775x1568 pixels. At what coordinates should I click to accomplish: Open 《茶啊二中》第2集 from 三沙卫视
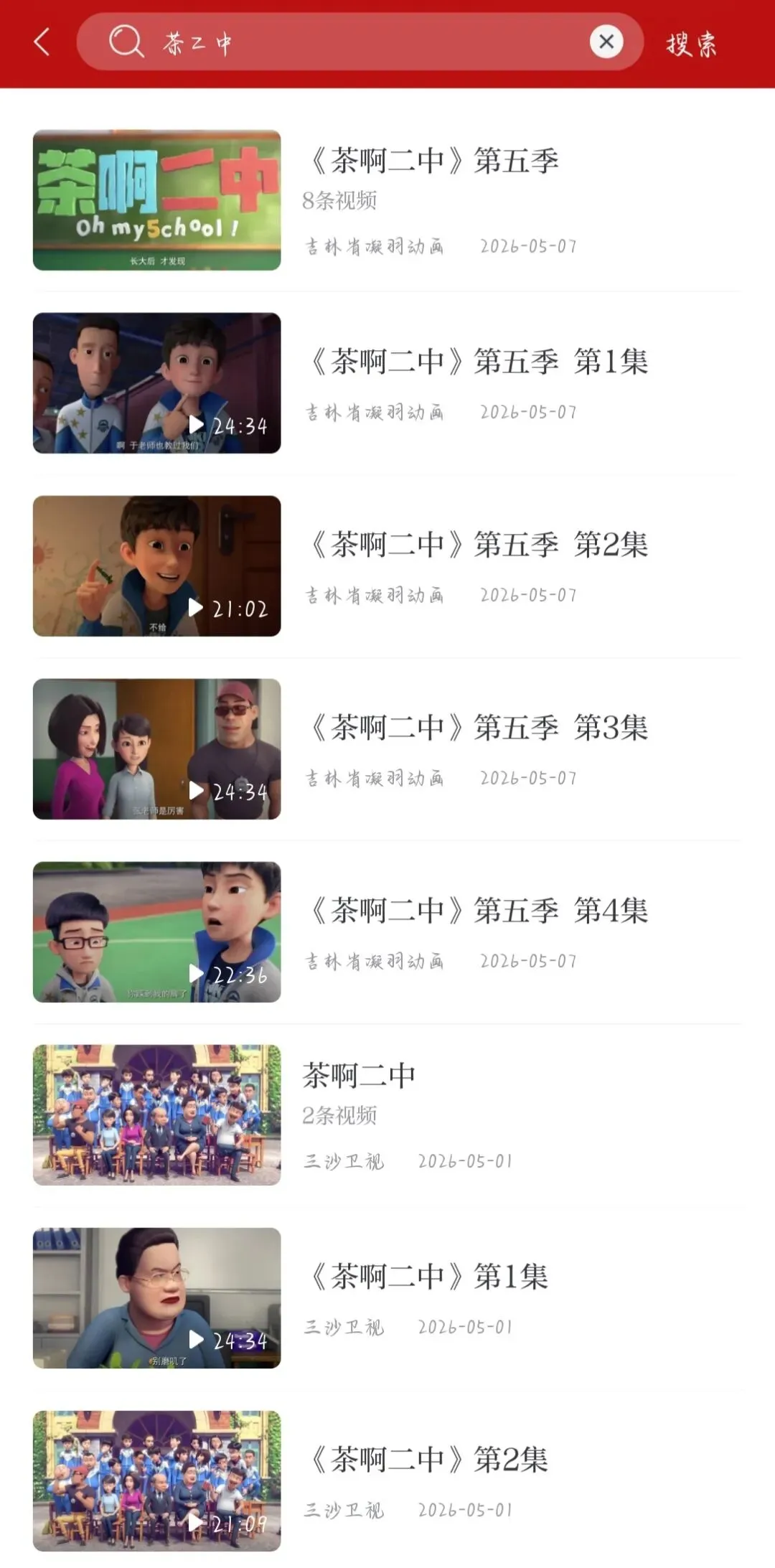point(386,1481)
